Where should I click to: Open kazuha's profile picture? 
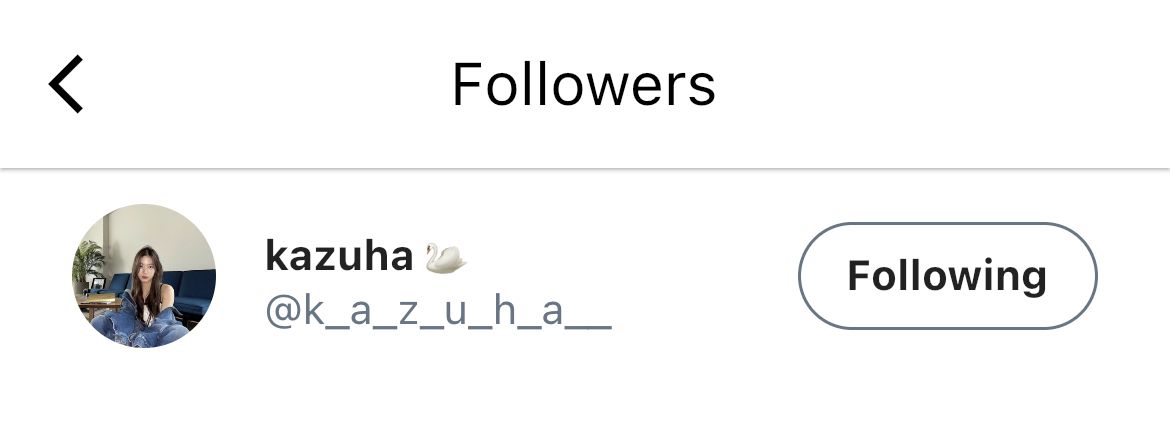tap(144, 276)
